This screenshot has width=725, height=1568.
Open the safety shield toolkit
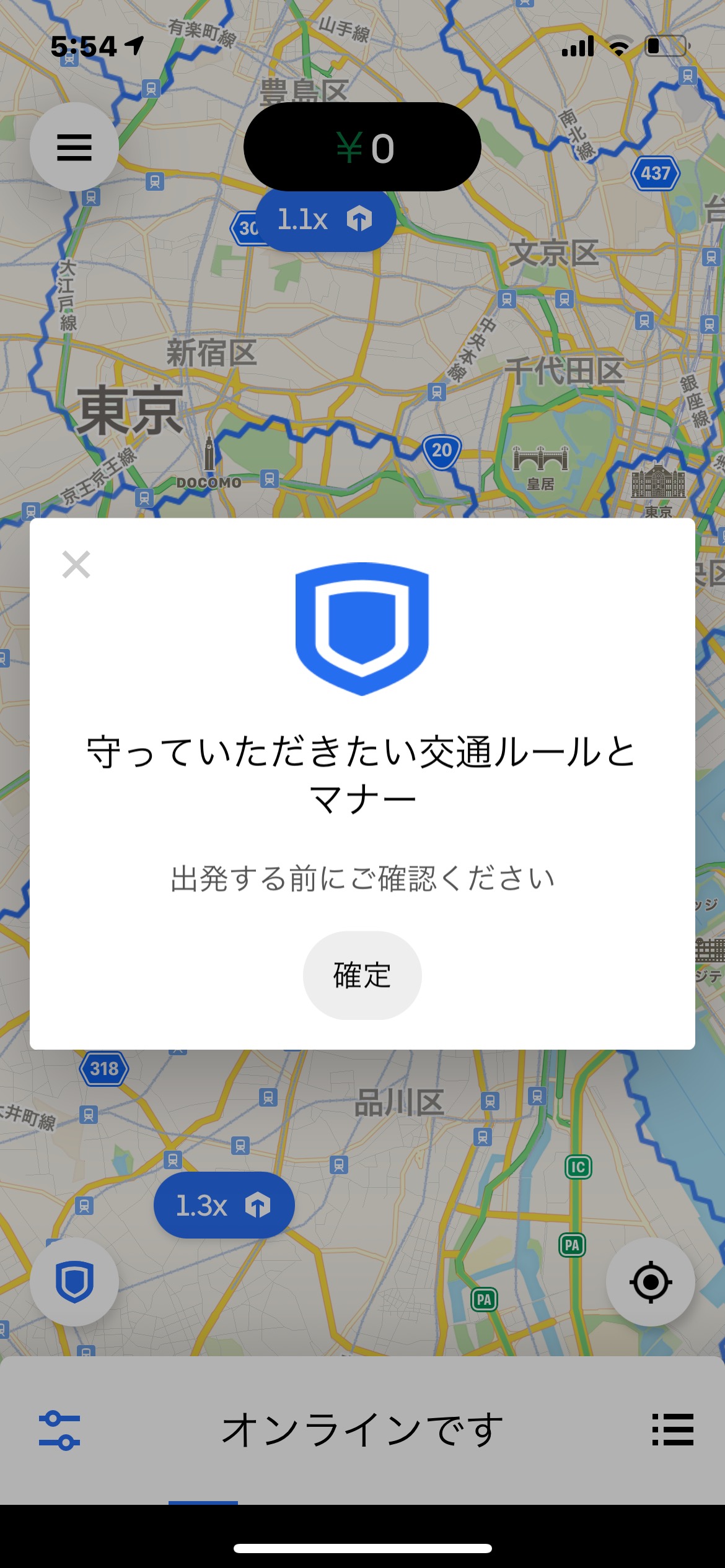(74, 1282)
